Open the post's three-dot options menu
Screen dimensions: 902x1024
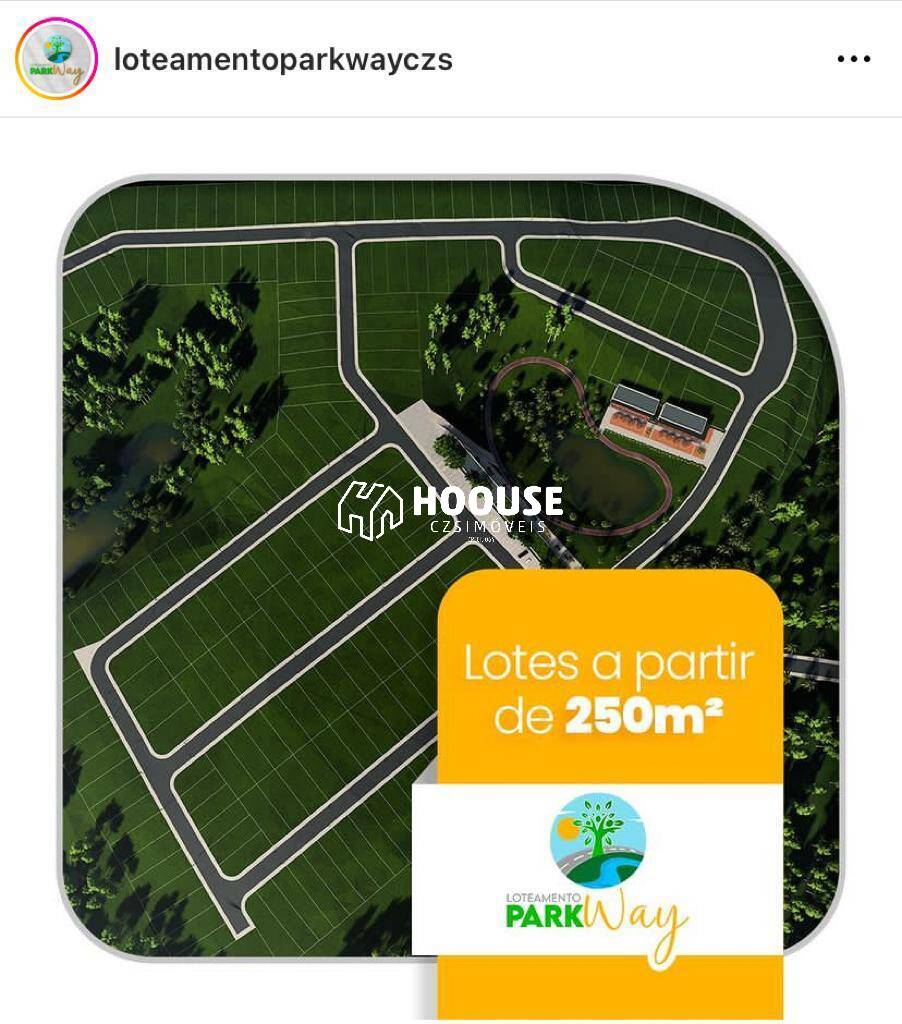pos(853,60)
